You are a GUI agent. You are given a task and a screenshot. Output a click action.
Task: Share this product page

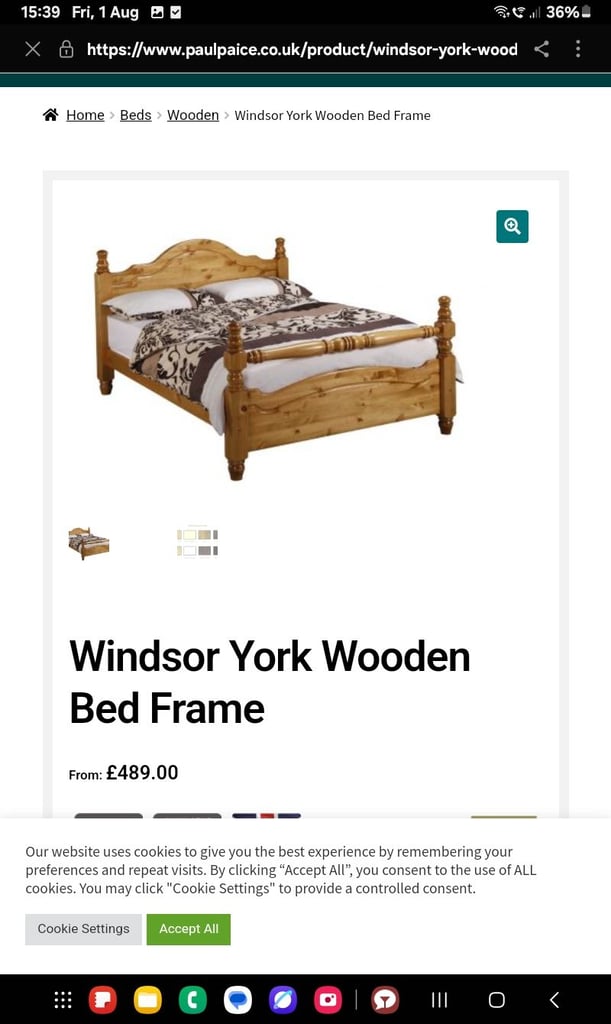click(541, 49)
